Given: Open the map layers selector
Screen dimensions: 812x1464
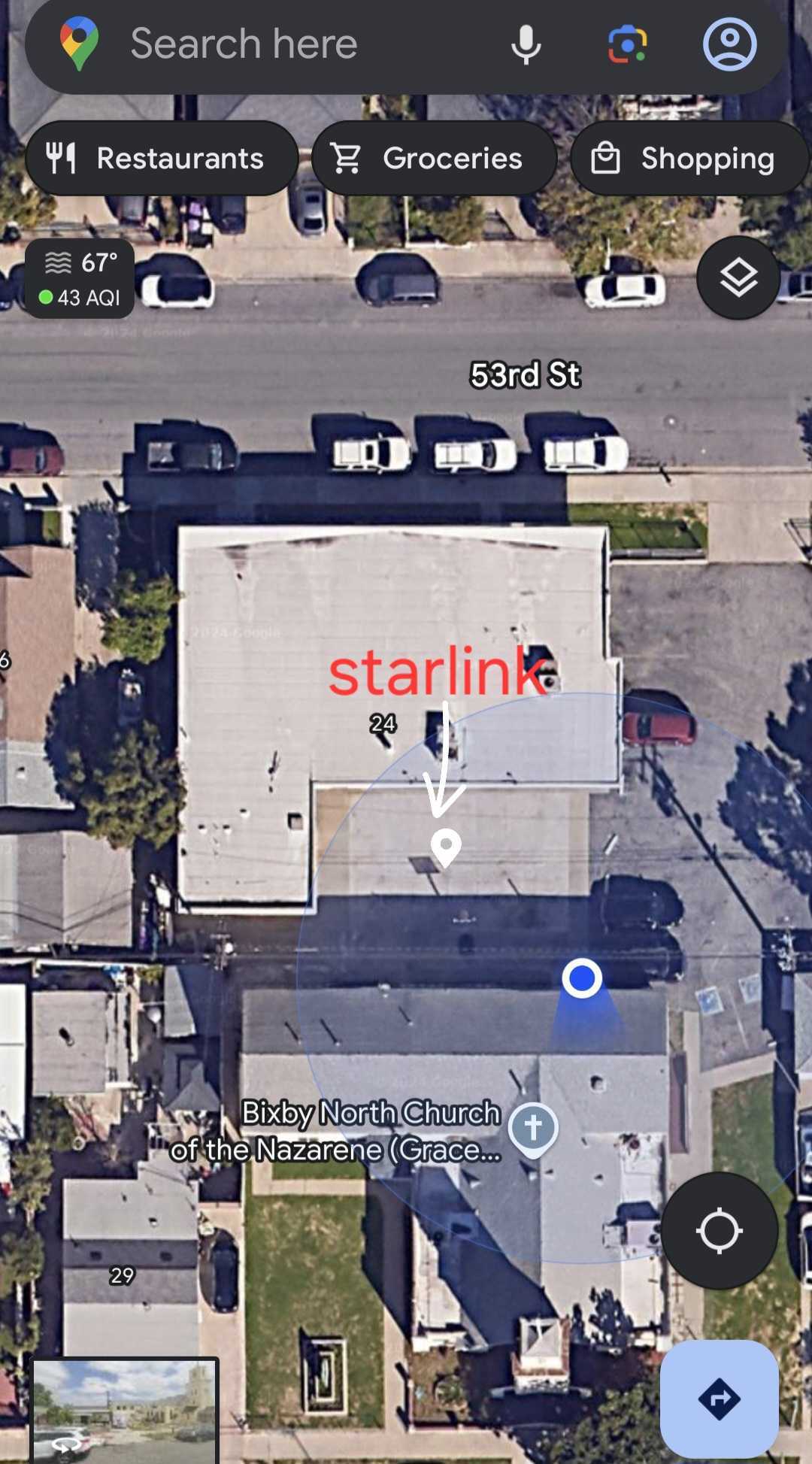Looking at the screenshot, I should click(x=738, y=278).
